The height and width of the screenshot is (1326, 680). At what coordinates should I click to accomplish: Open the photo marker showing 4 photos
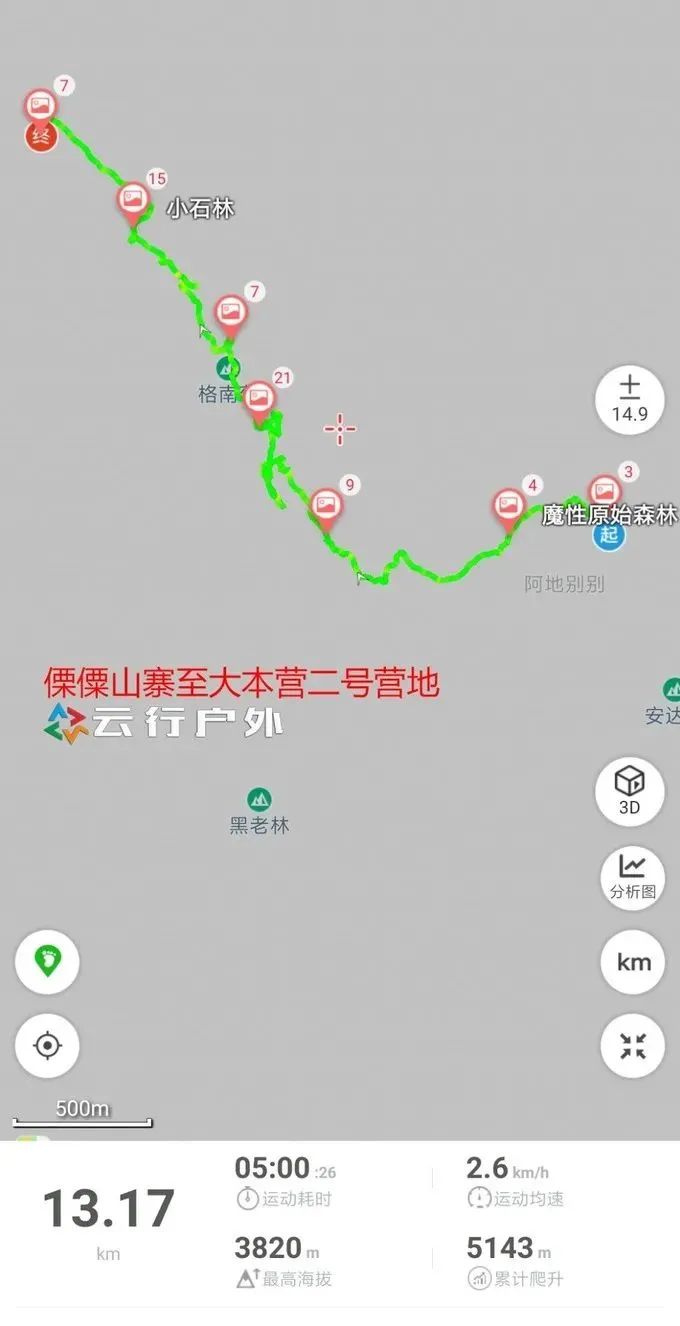[x=509, y=508]
